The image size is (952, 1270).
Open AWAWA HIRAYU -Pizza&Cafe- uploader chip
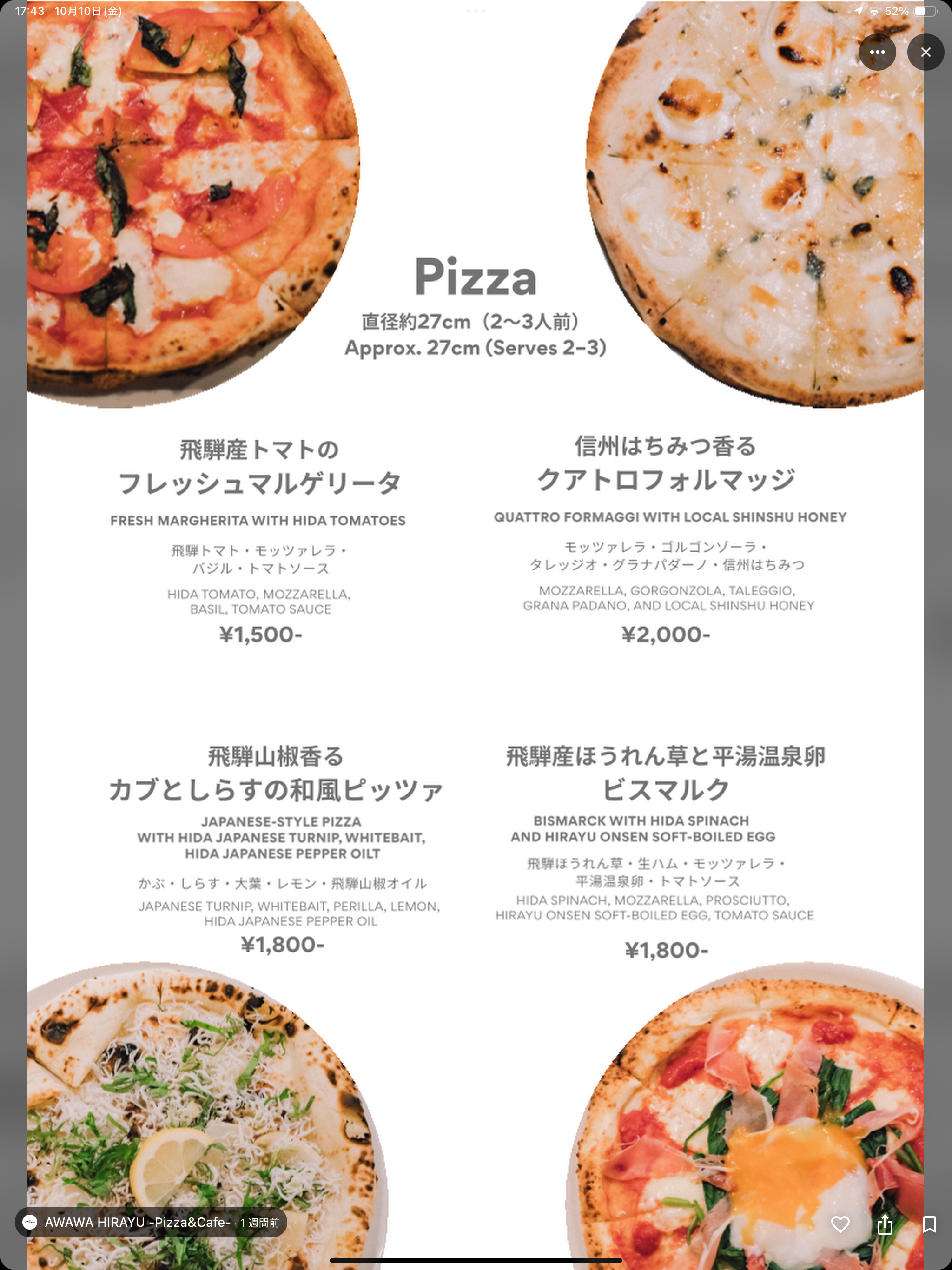click(x=151, y=1222)
